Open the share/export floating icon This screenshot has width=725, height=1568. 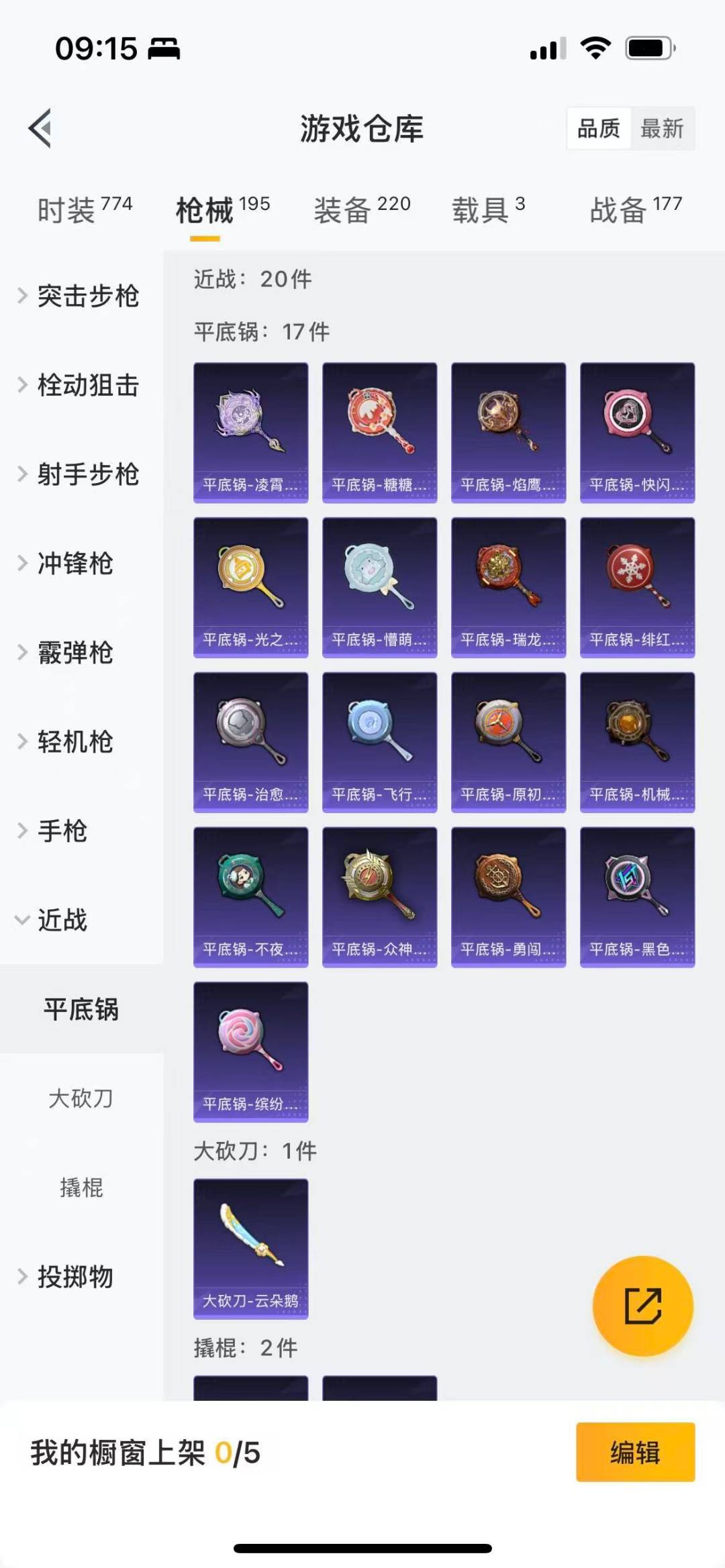click(642, 1304)
